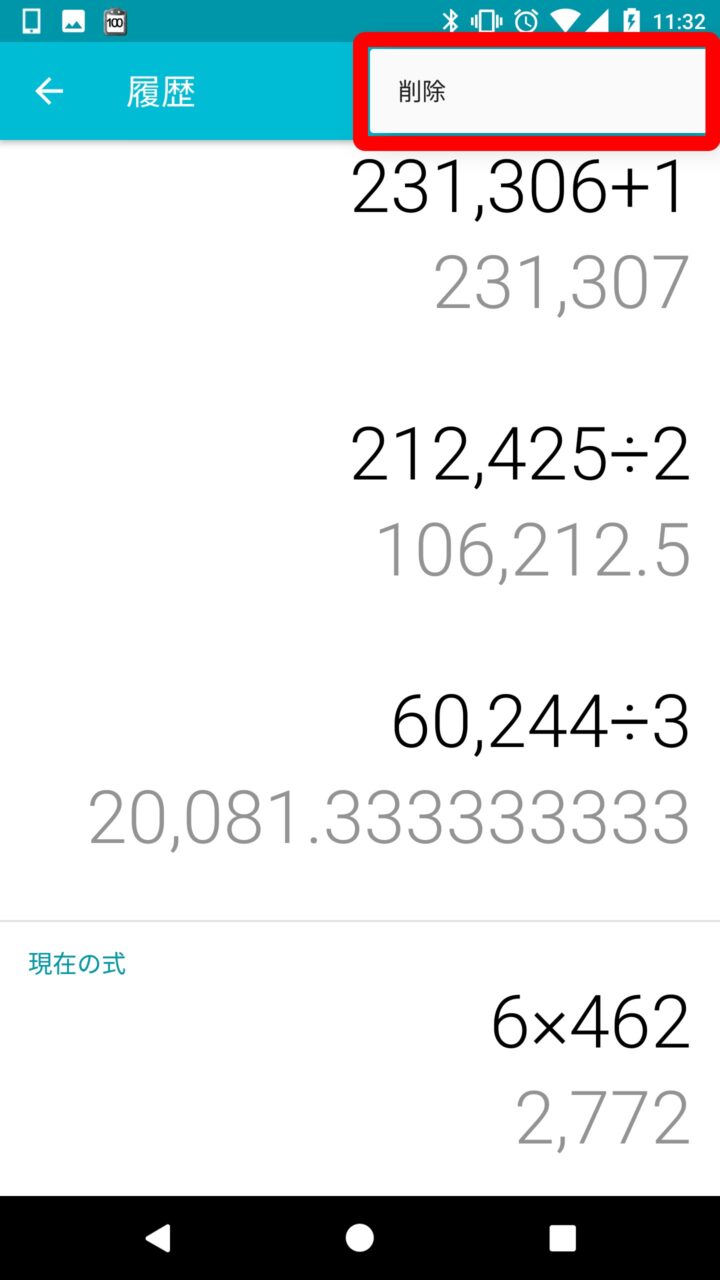
Task: Go back using the arrow beside 履歴
Action: [x=49, y=92]
